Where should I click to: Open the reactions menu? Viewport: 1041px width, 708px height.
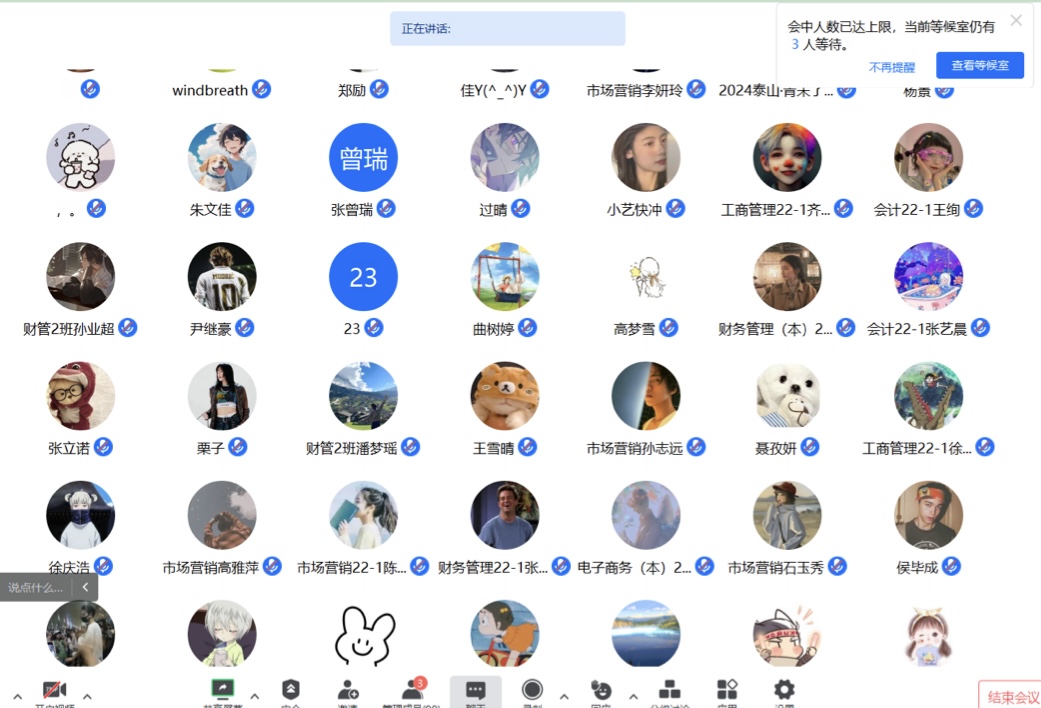point(601,690)
